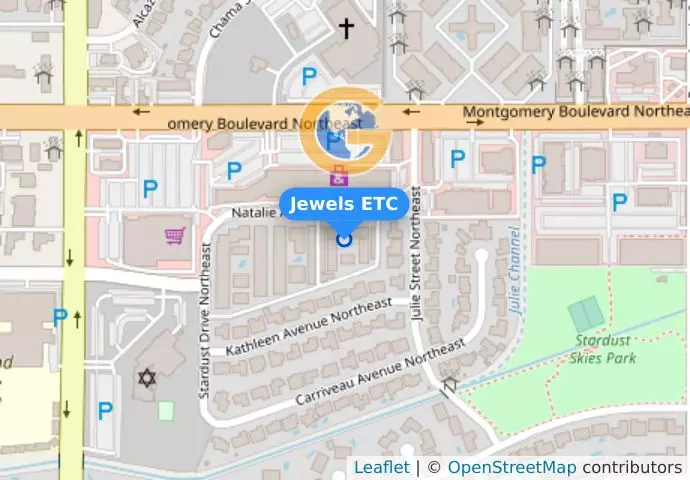690x480 pixels.
Task: Open the Leaflet attribution link
Action: tap(381, 467)
